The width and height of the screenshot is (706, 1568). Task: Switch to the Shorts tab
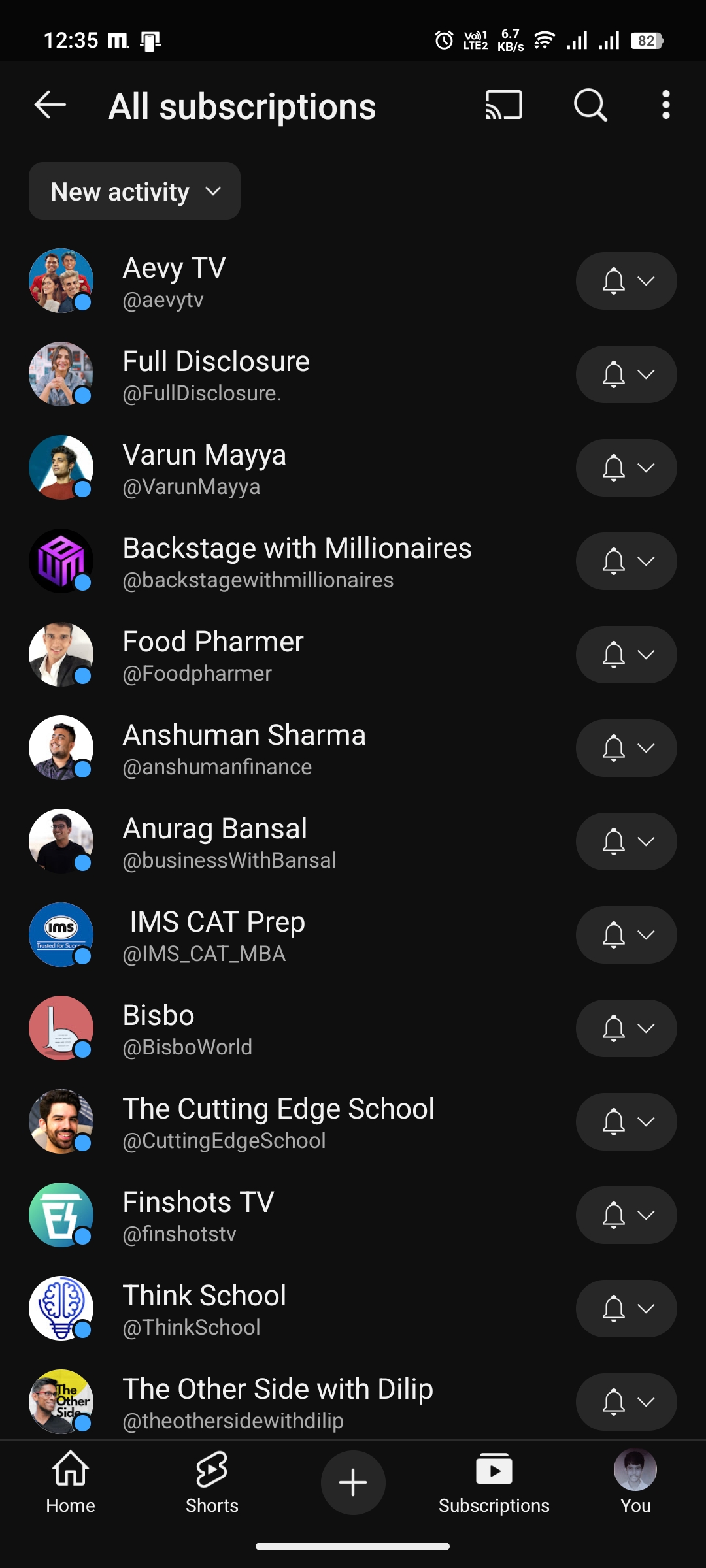pyautogui.click(x=212, y=1483)
